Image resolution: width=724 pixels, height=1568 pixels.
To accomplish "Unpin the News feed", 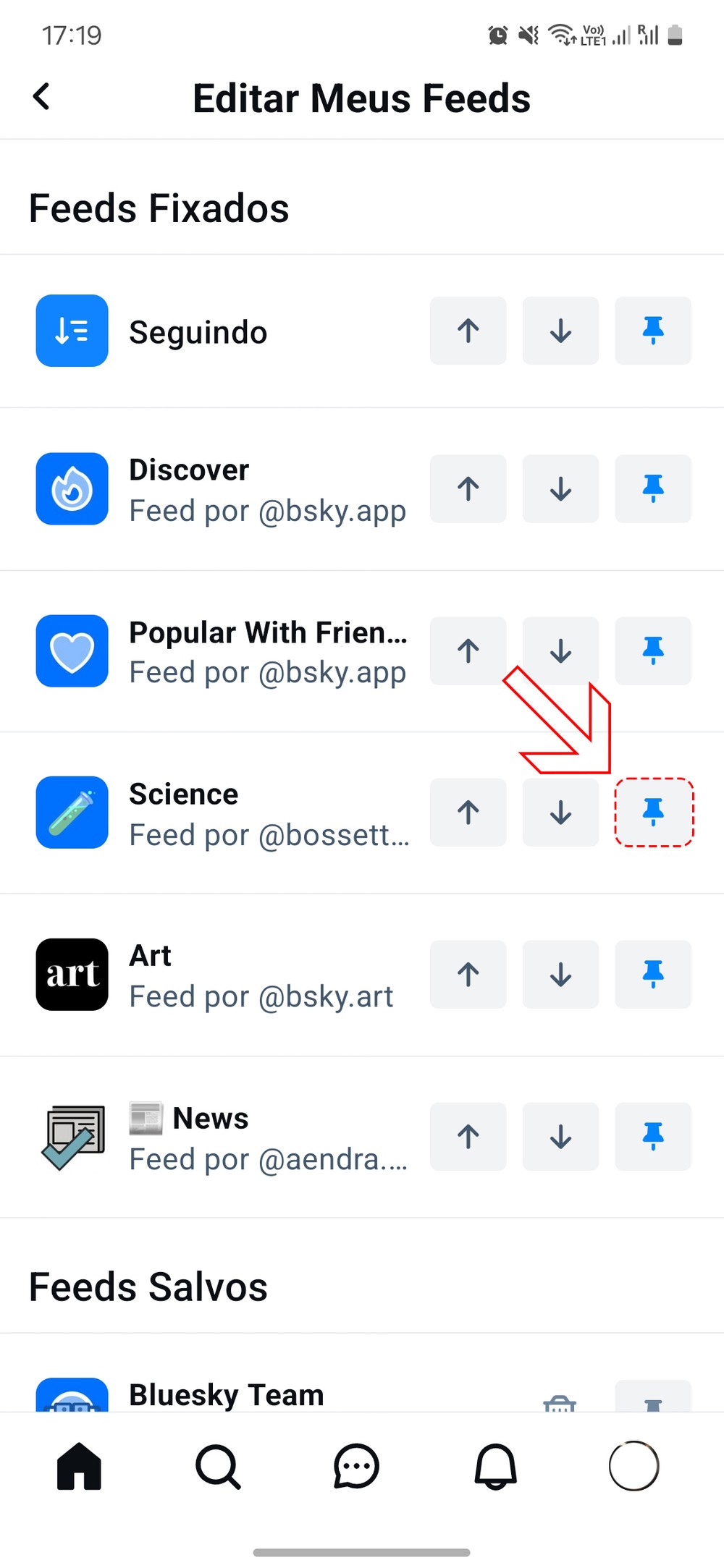I will 653,1136.
